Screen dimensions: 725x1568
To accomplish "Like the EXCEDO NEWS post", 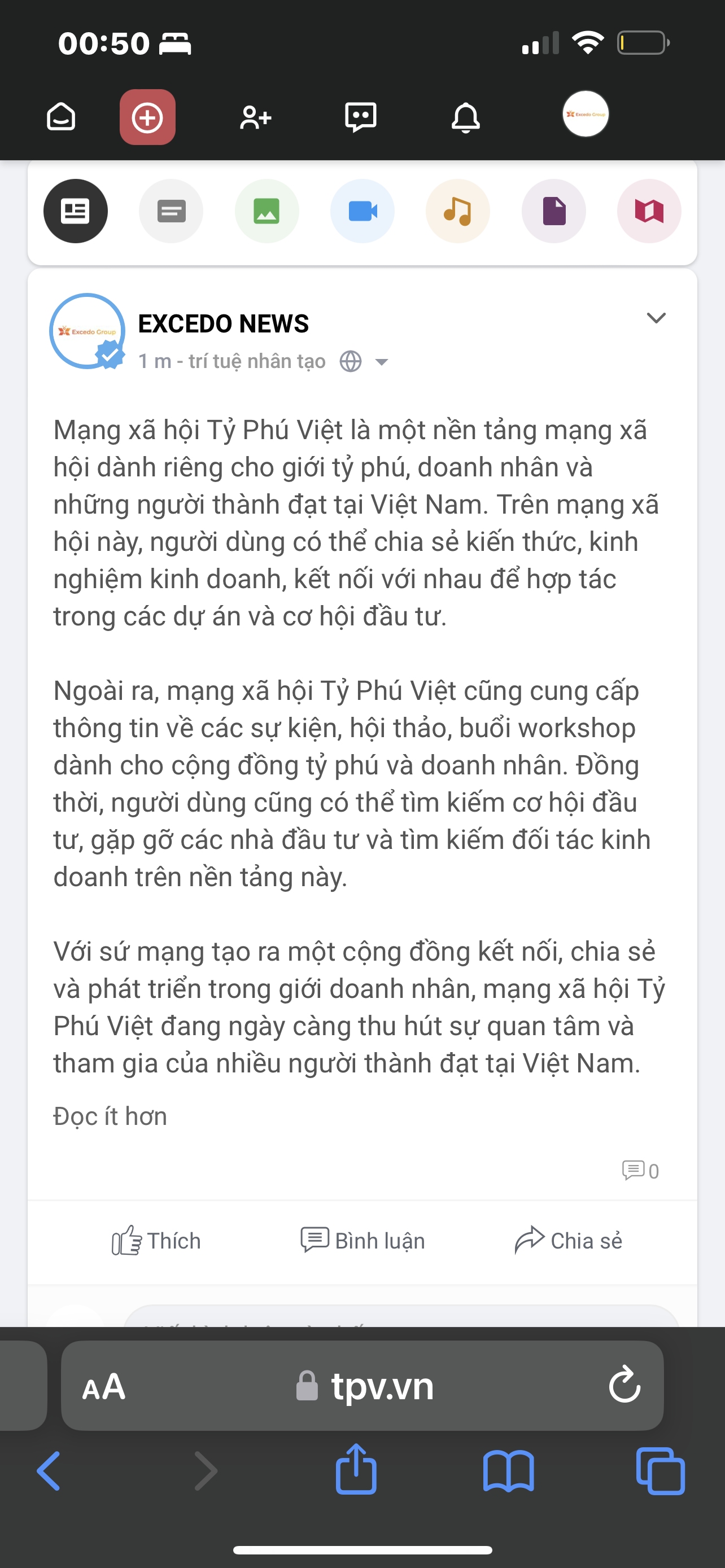I will point(156,1241).
